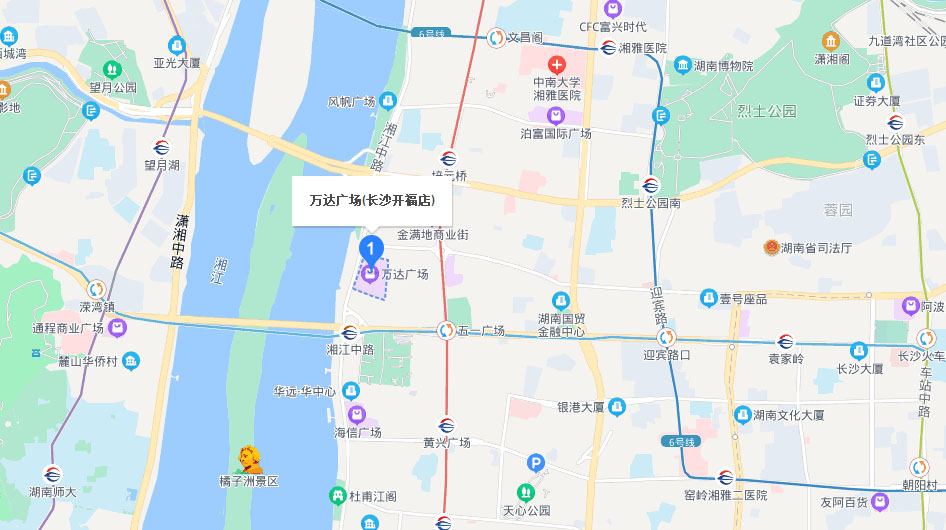Select the 湖南博物院 point of interest
Viewport: 946px width, 530px height.
683,65
